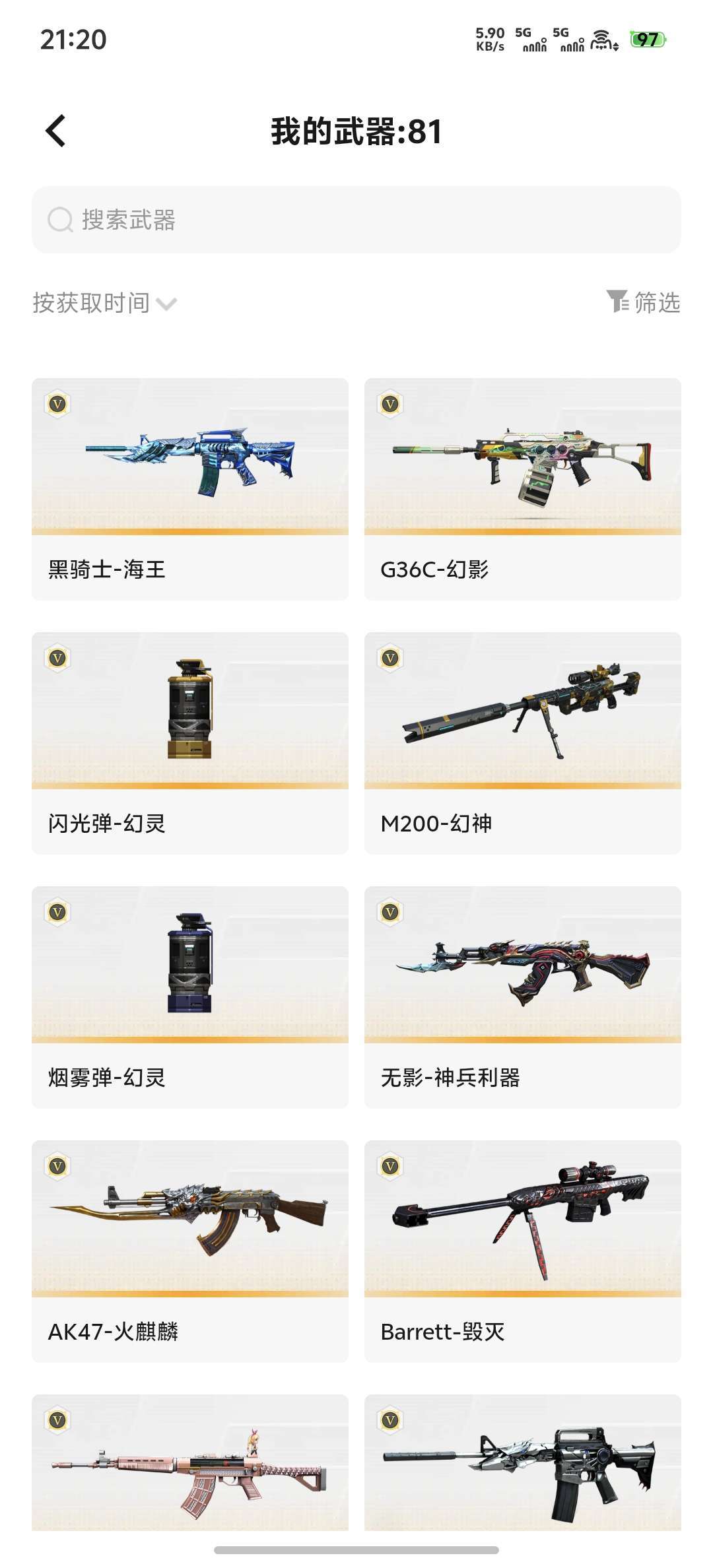This screenshot has height=1568, width=713.
Task: Tap the V badge on 无影-神兵利器 card
Action: point(391,912)
